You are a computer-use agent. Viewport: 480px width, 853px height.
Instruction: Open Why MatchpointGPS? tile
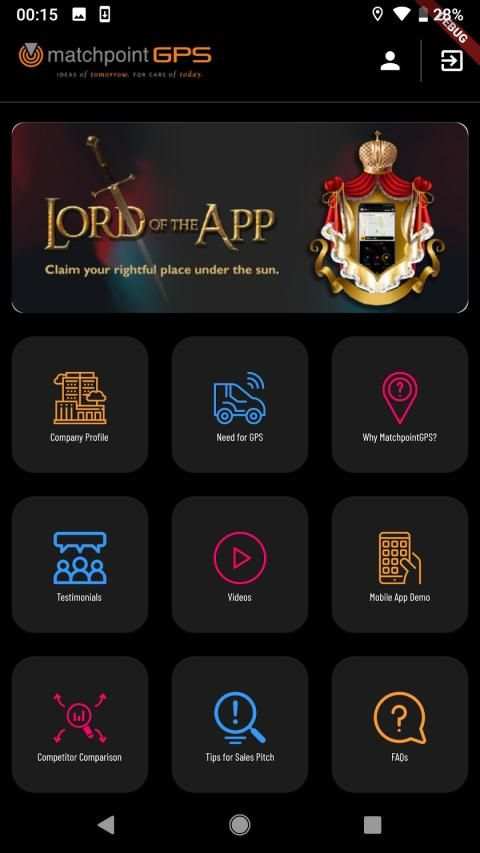tap(400, 404)
